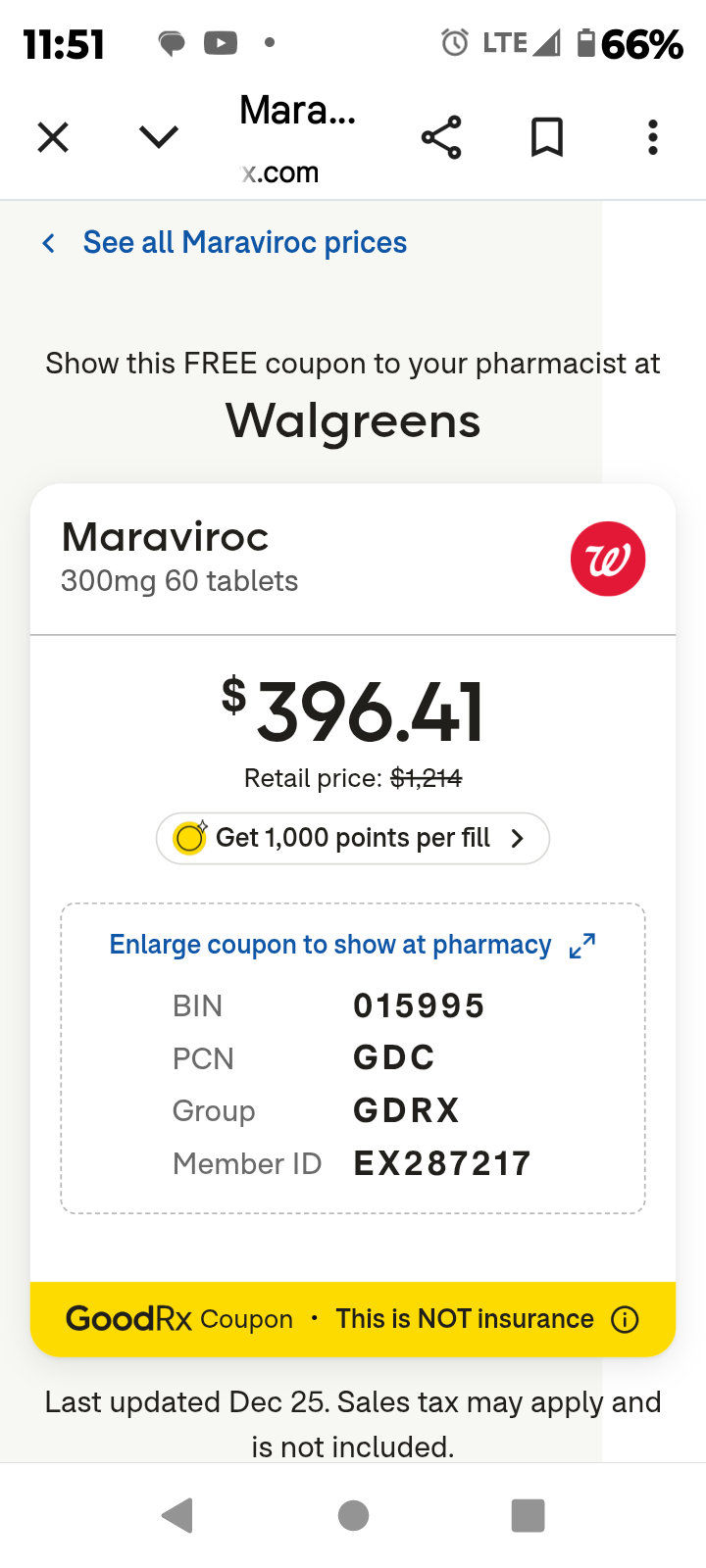The width and height of the screenshot is (706, 1568).
Task: Open info about This is NOT insurance
Action: click(x=625, y=1319)
